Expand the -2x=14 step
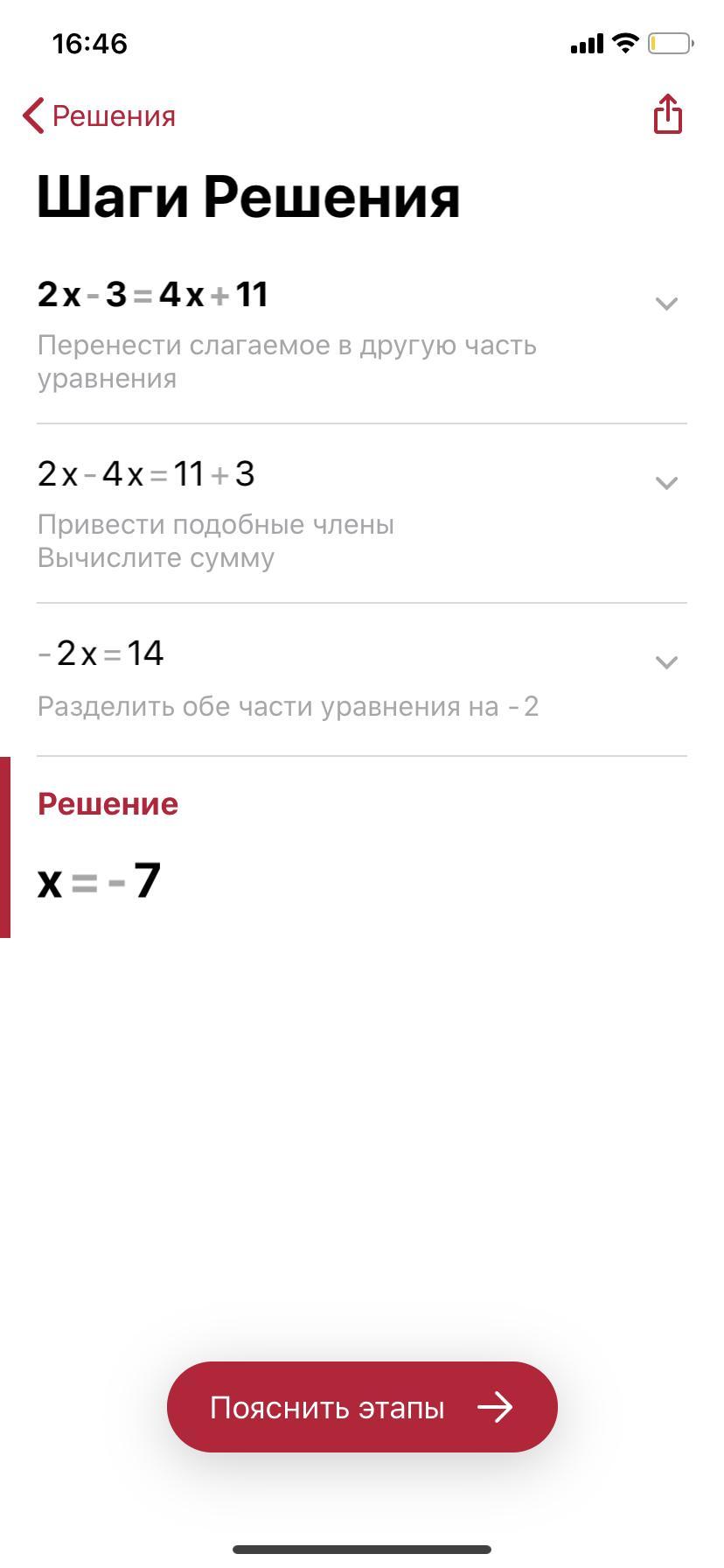 666,662
